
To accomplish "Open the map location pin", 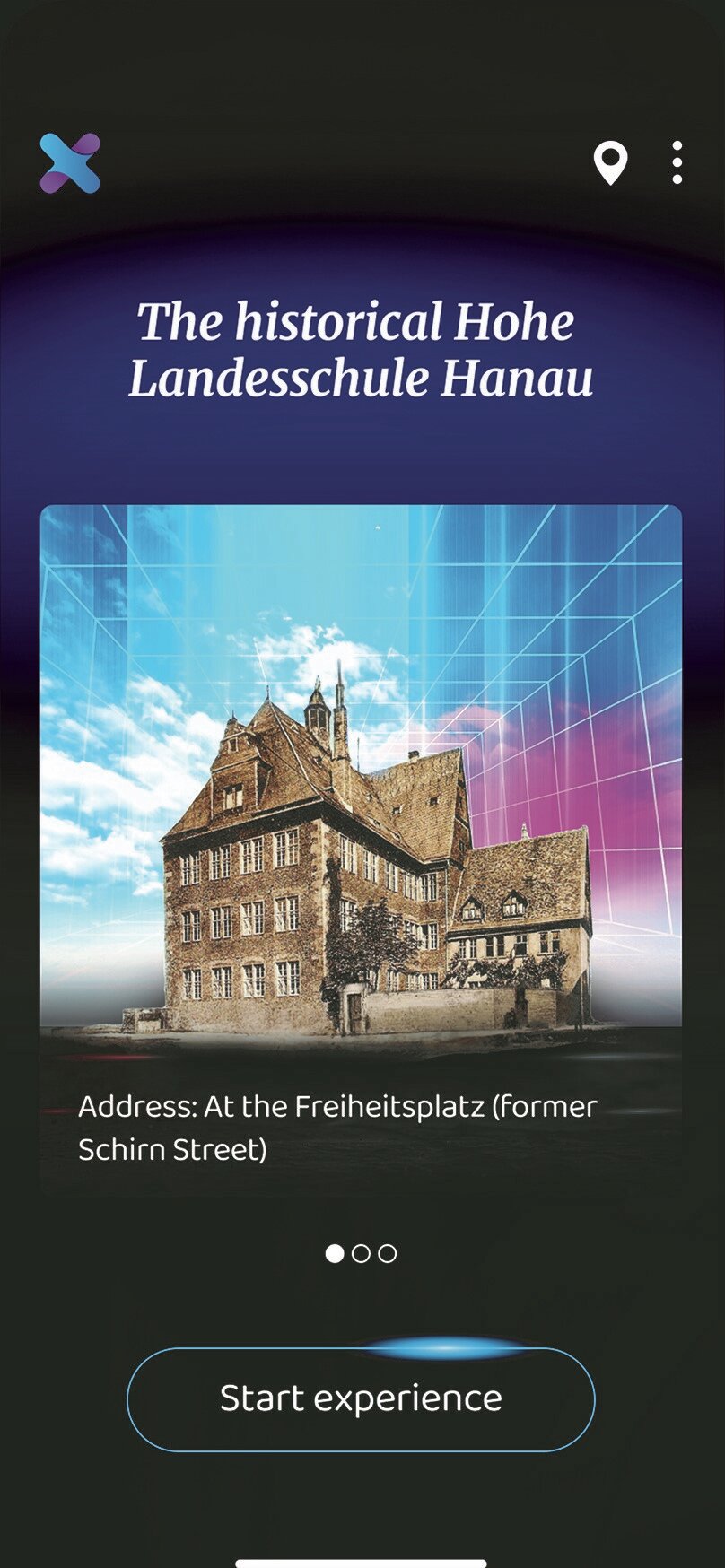I will 610,163.
